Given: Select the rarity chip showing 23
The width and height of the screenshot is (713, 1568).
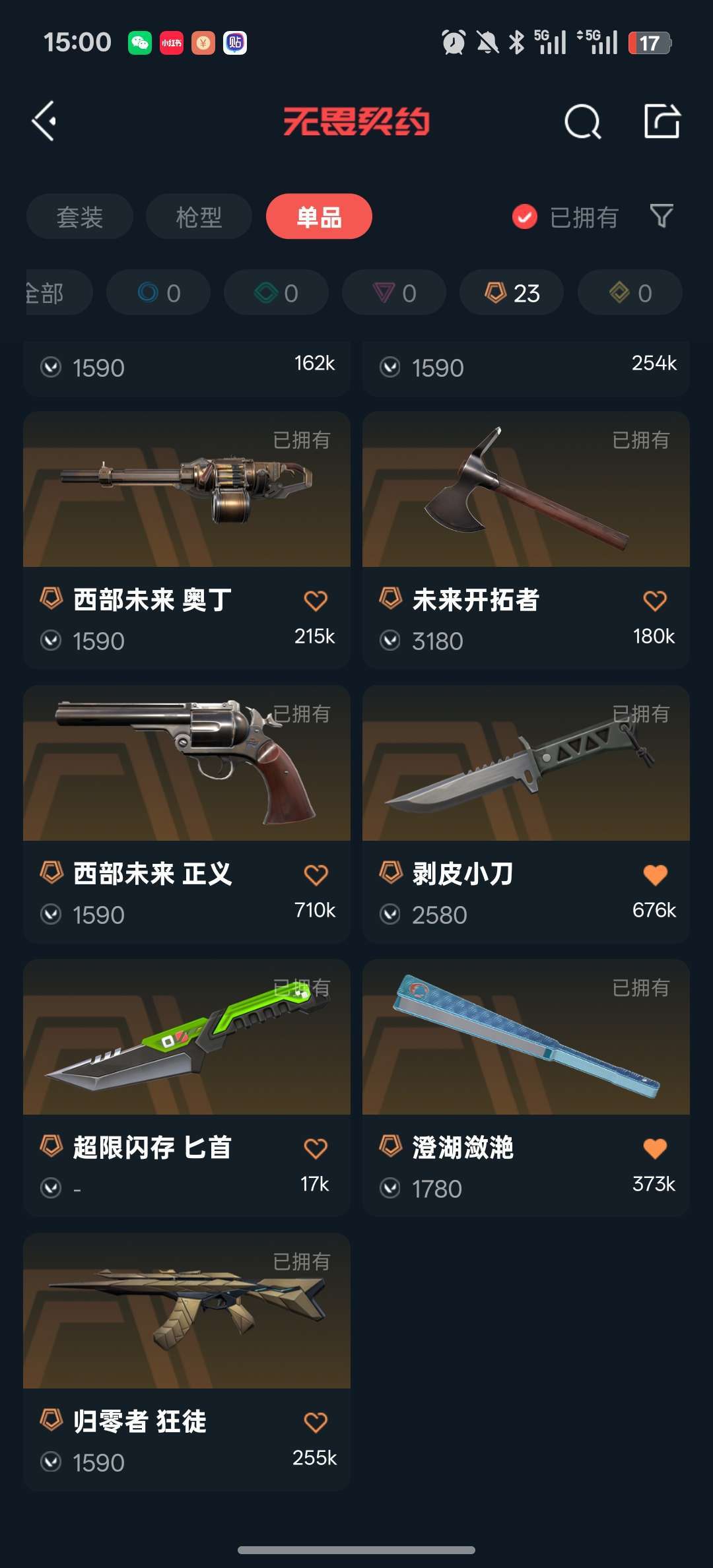Looking at the screenshot, I should pyautogui.click(x=512, y=292).
